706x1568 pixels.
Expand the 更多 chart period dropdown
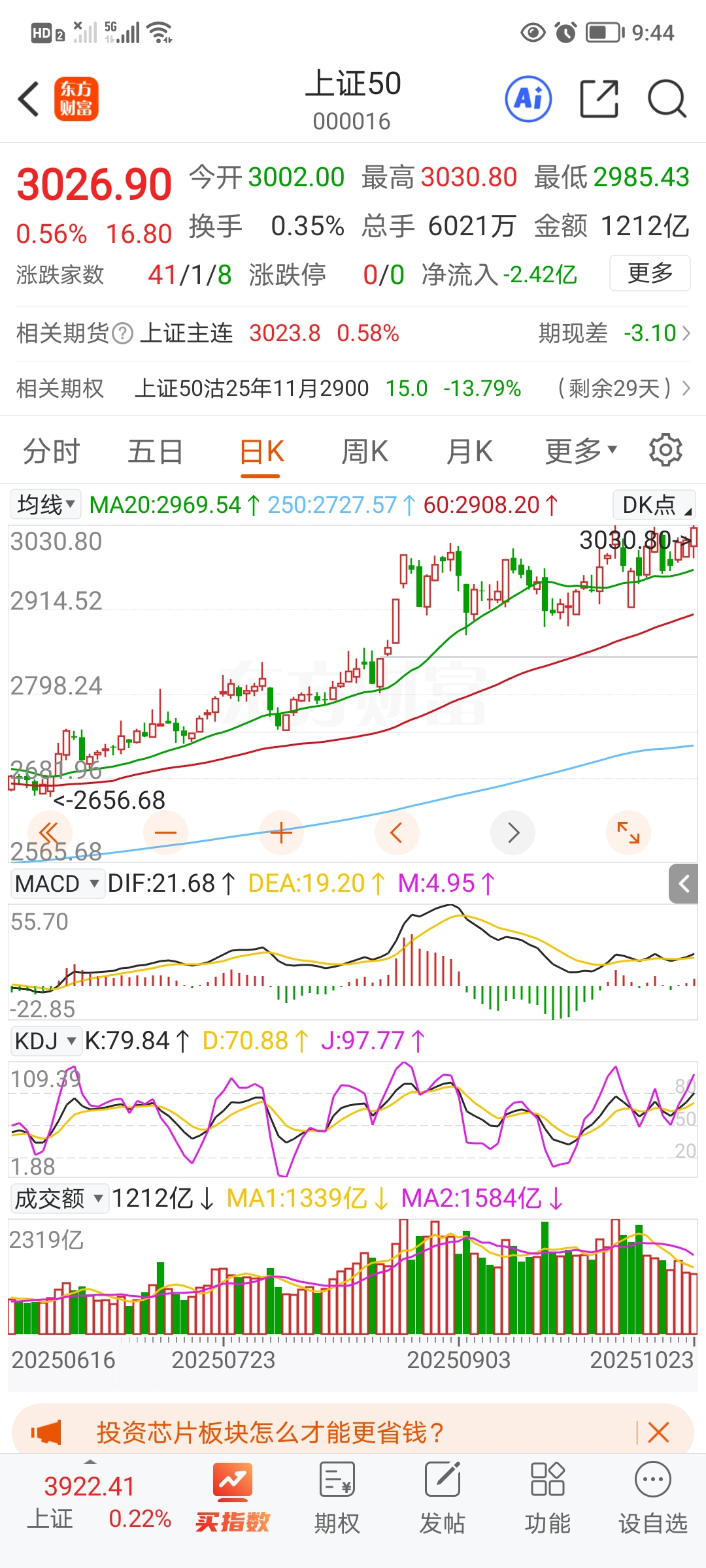[580, 451]
